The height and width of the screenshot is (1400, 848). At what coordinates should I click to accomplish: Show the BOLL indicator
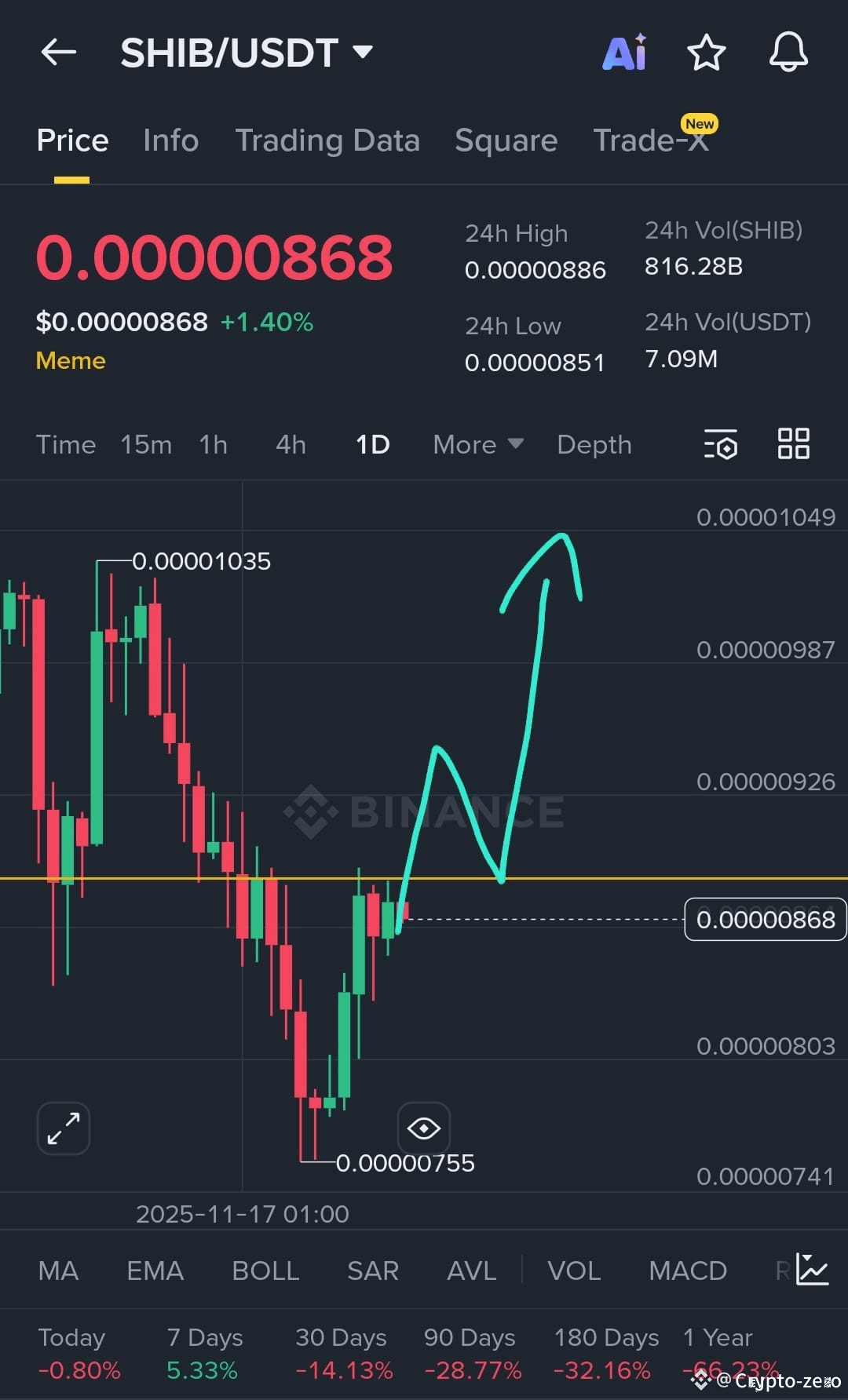pos(265,1270)
